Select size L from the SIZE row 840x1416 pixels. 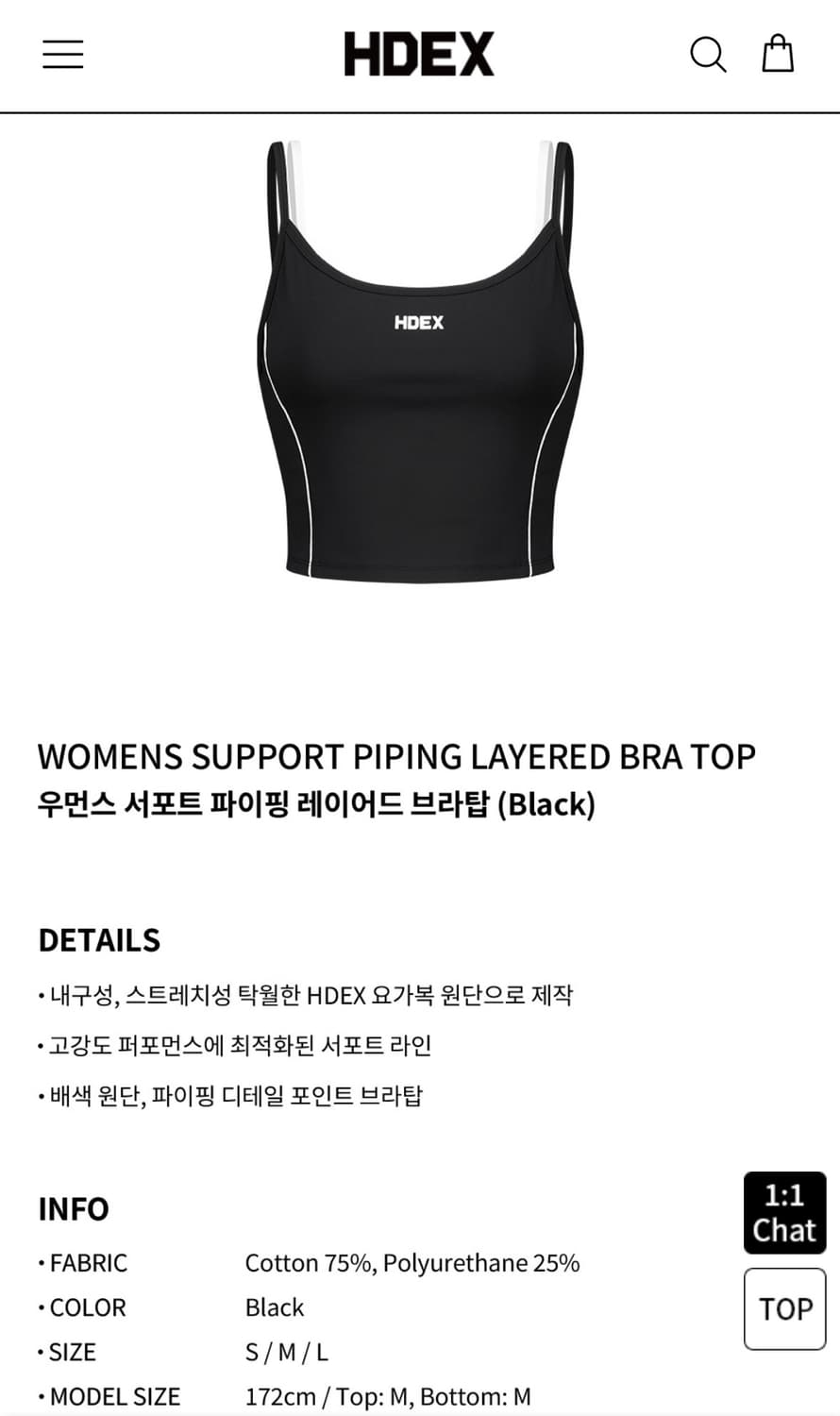tap(321, 1351)
